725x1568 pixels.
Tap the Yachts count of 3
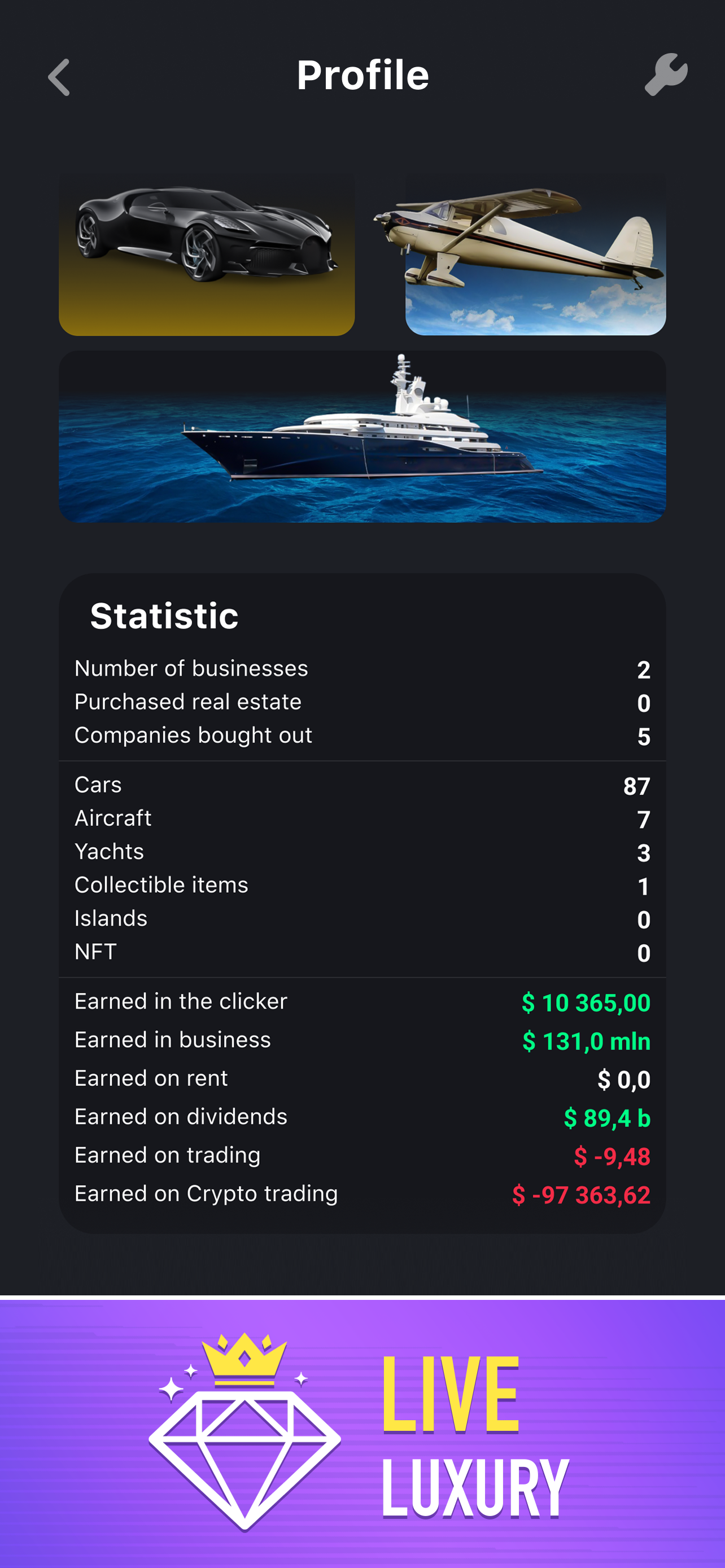(644, 852)
